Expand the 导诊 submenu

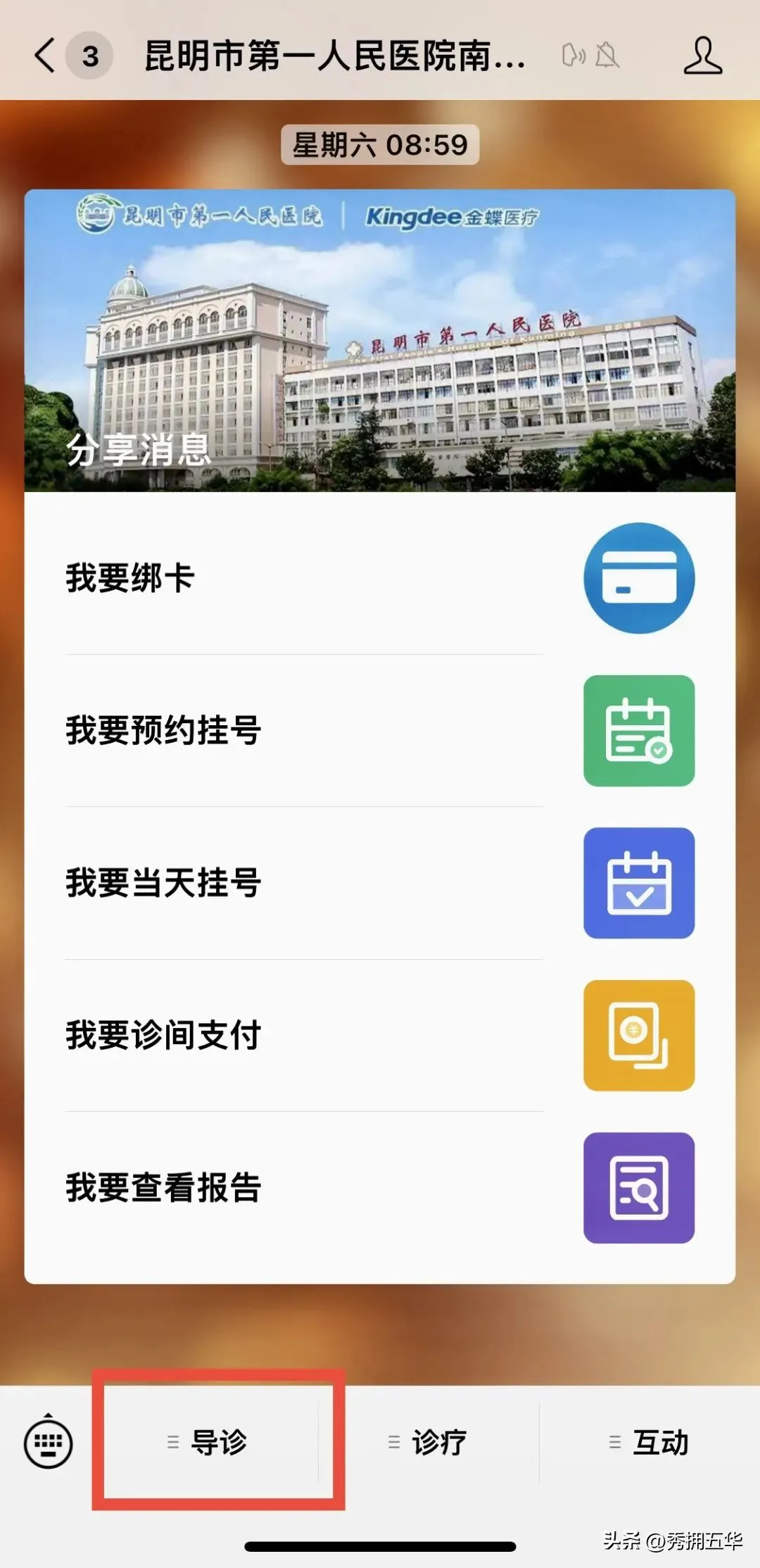[172, 1441]
